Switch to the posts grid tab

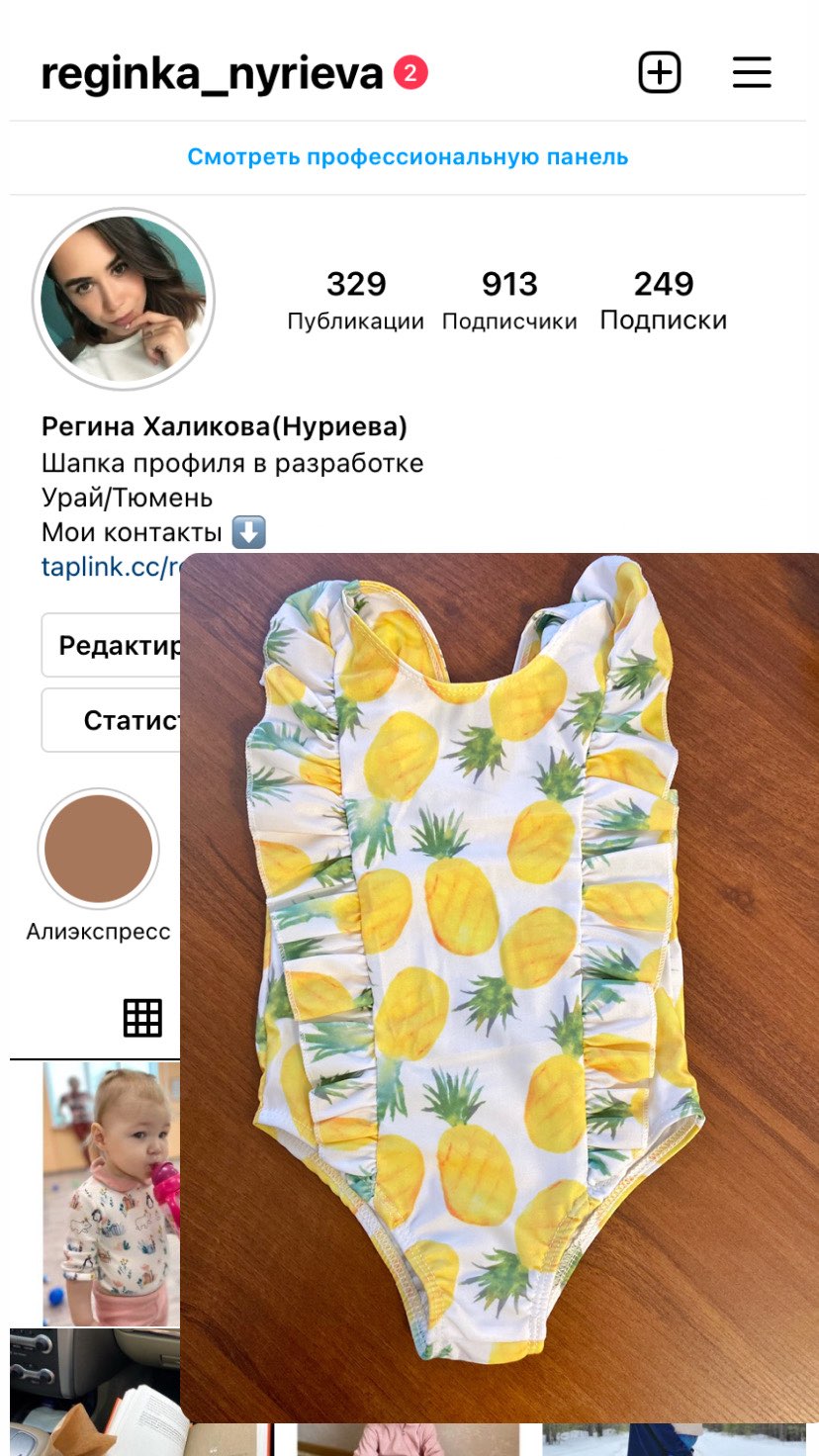[142, 1017]
